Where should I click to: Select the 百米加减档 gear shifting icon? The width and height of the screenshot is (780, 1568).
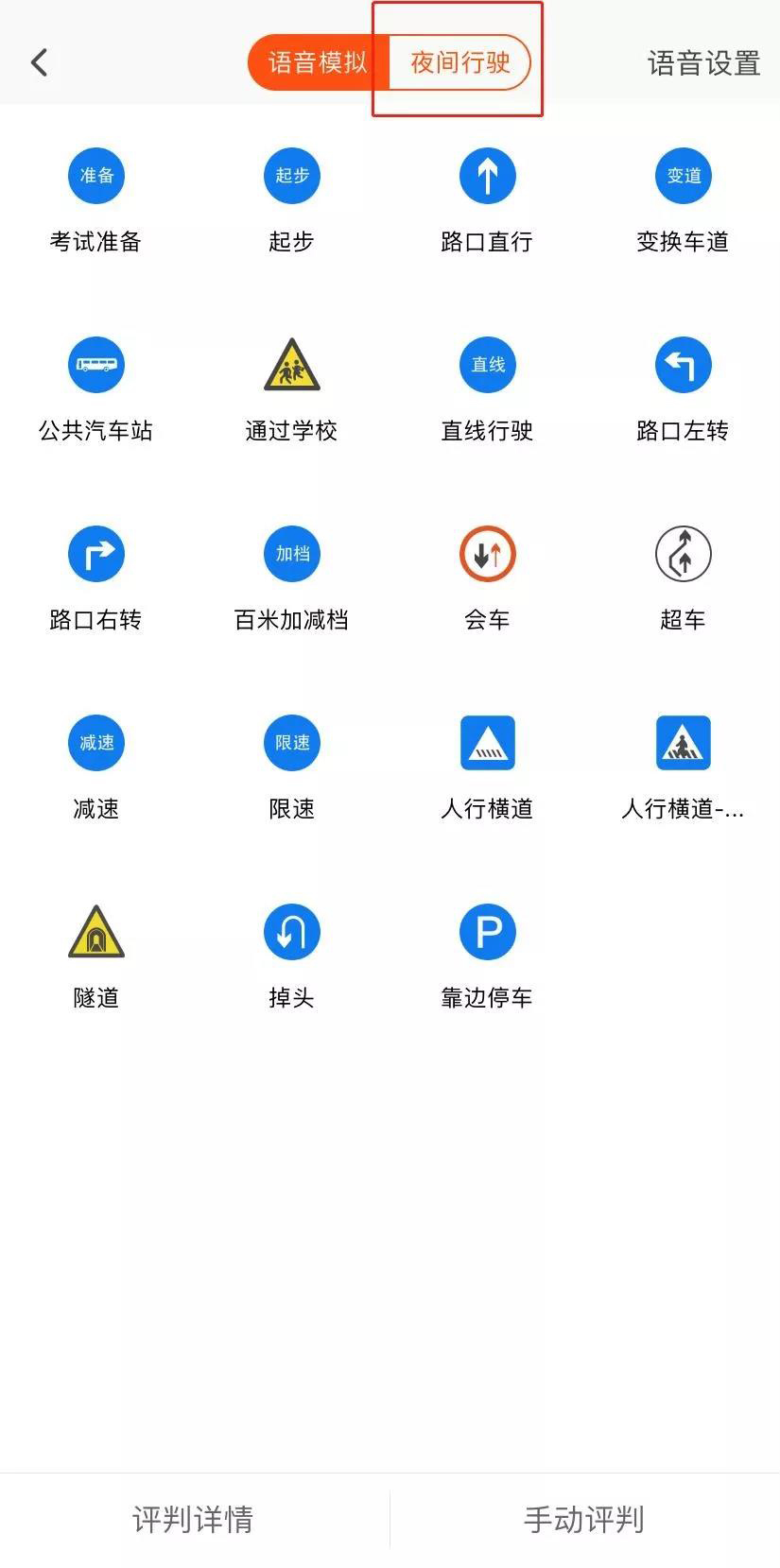point(291,554)
